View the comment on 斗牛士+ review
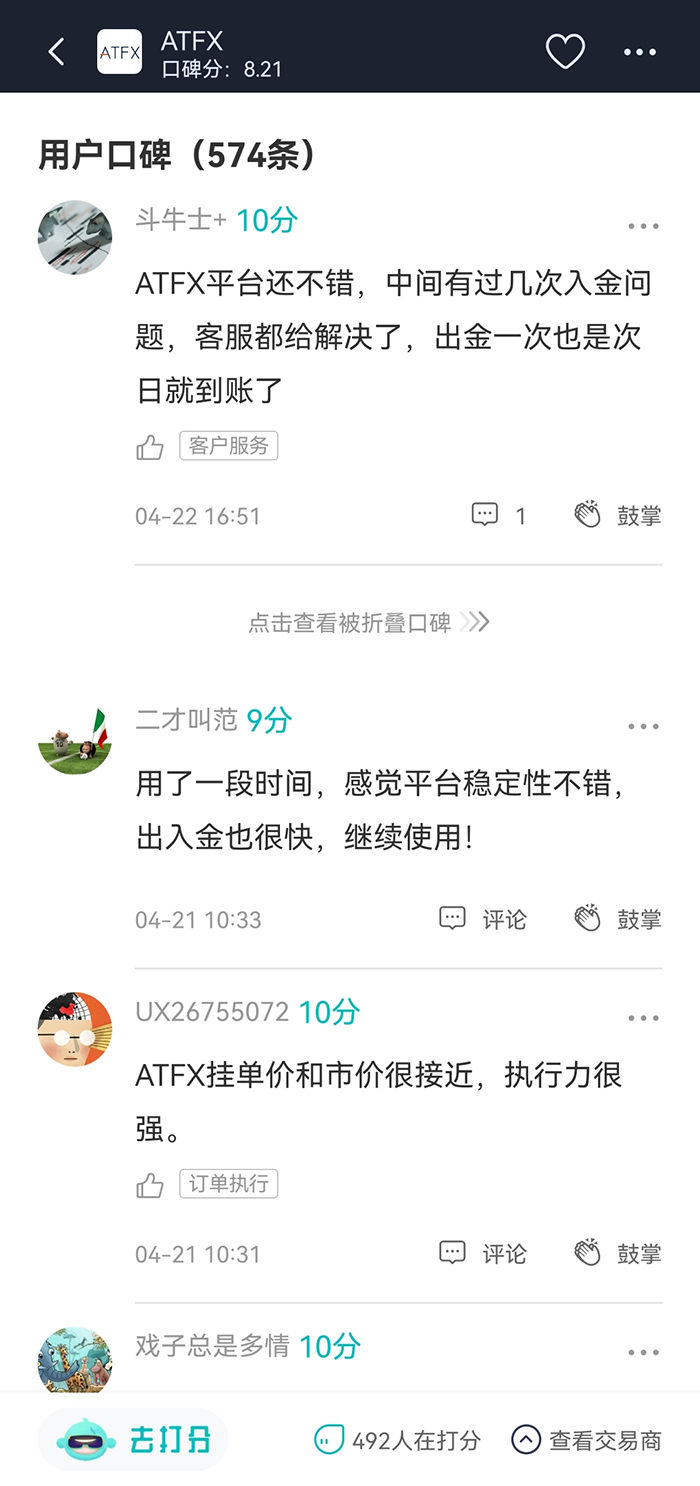 pyautogui.click(x=498, y=516)
